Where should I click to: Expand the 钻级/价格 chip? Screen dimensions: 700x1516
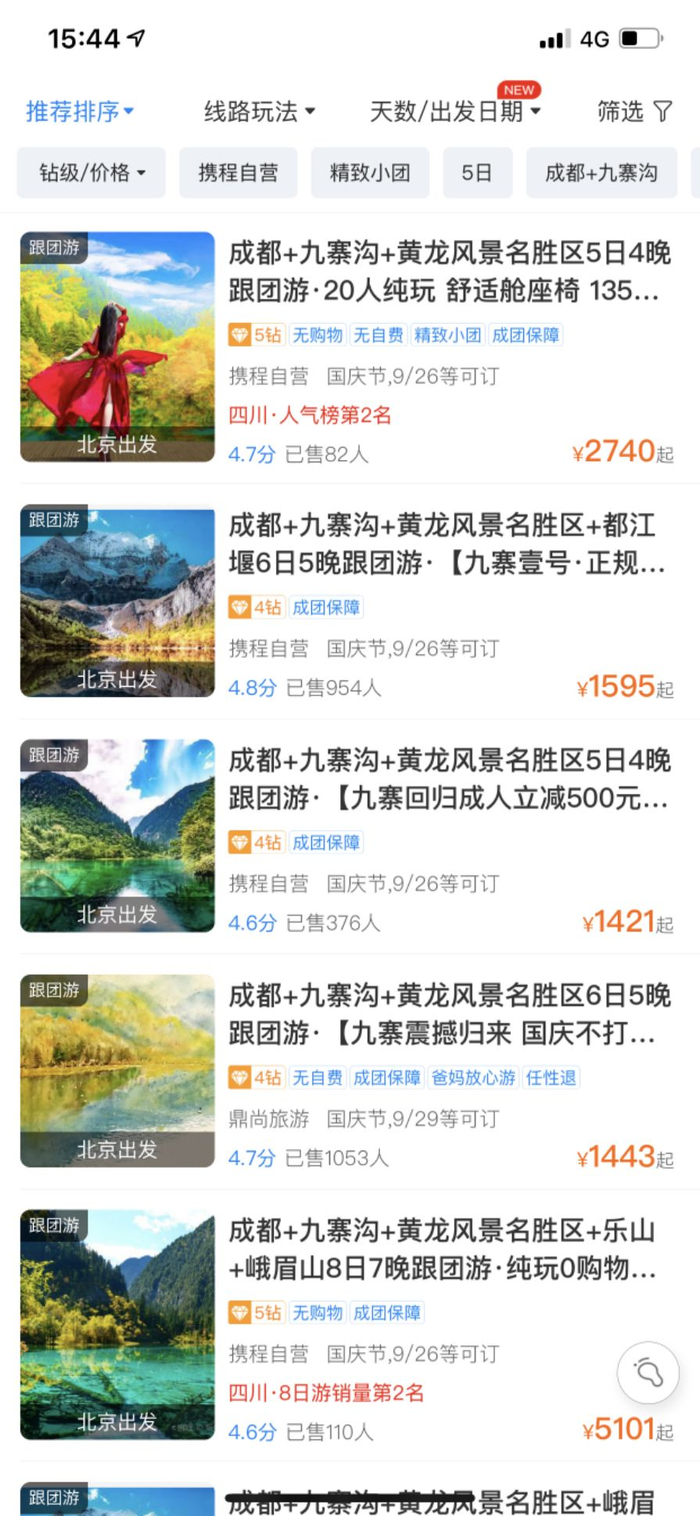click(92, 173)
